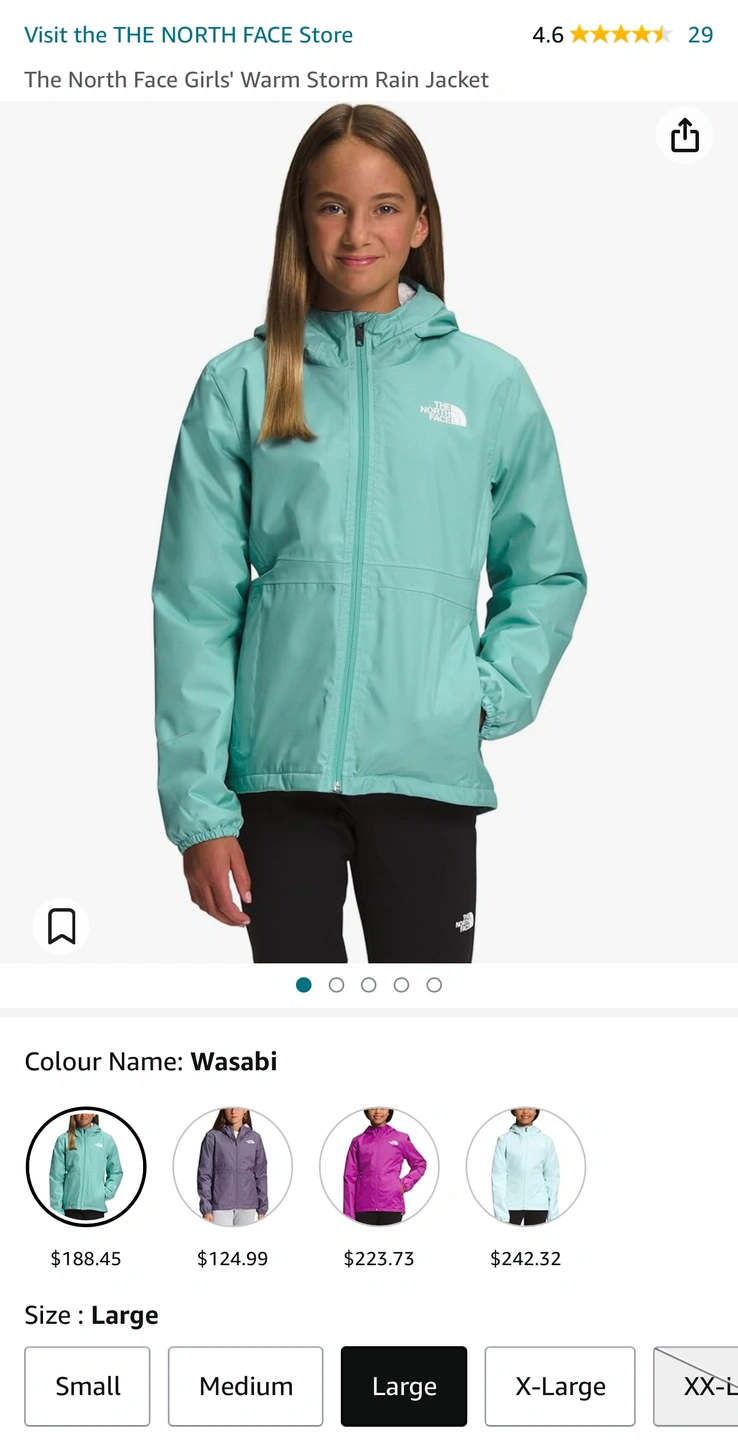The height and width of the screenshot is (1440, 738).
Task: Select the Wasabi colour at $188.45
Action: (86, 1167)
